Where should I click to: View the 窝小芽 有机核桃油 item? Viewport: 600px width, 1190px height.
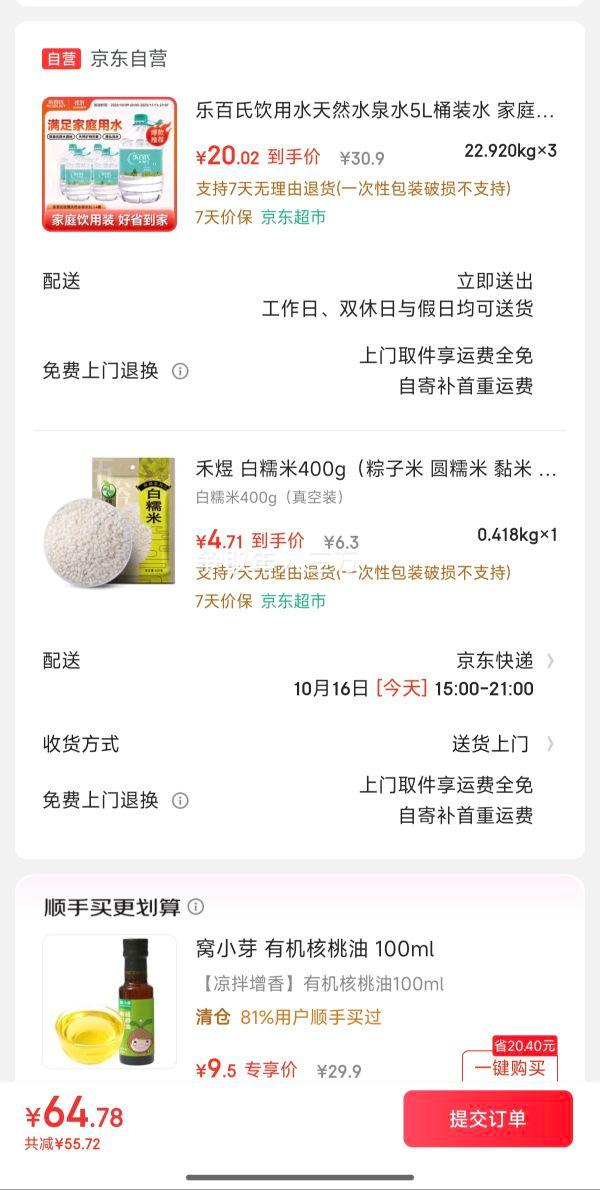click(315, 949)
